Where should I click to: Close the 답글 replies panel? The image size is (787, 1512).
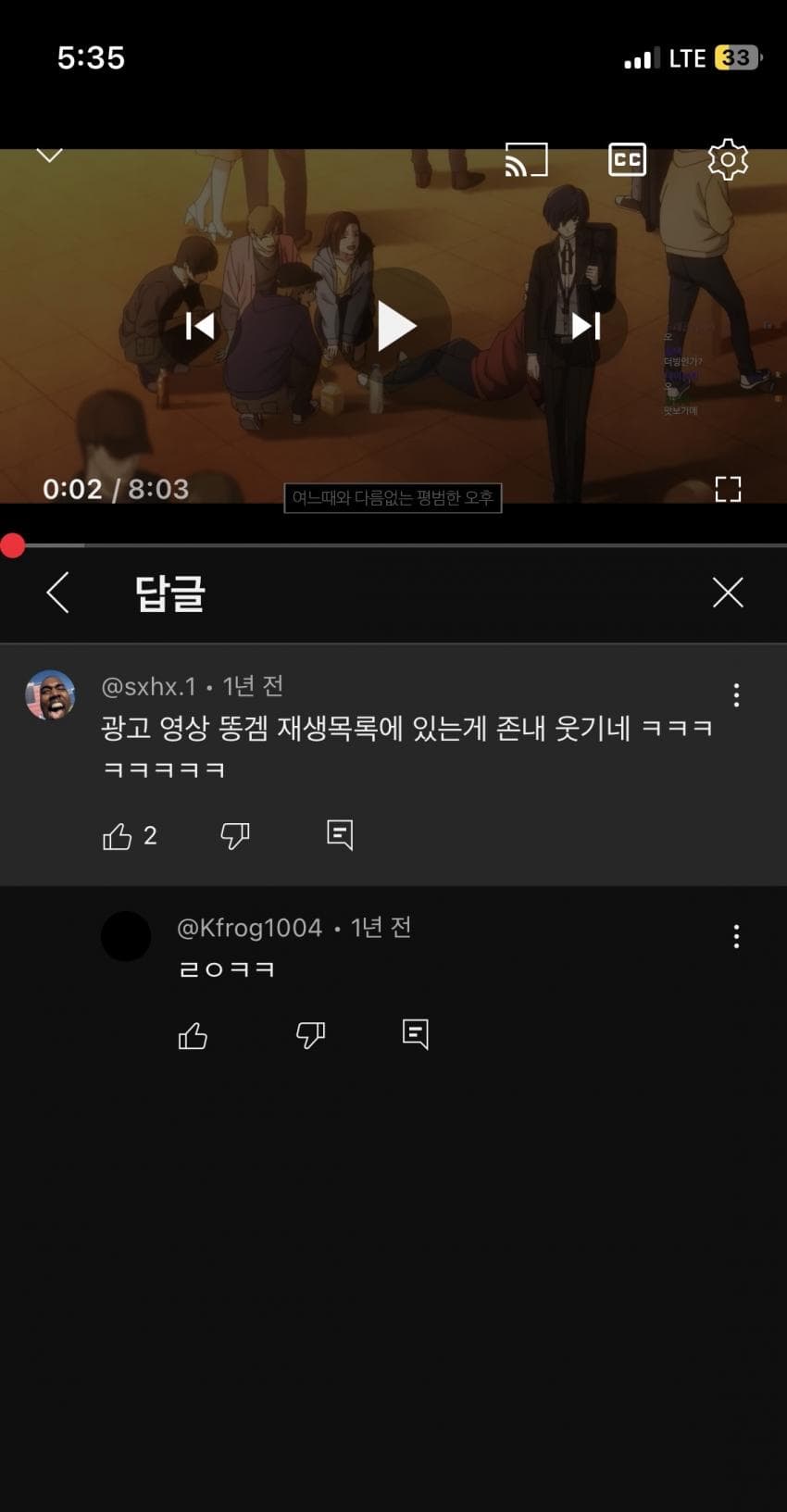(728, 593)
